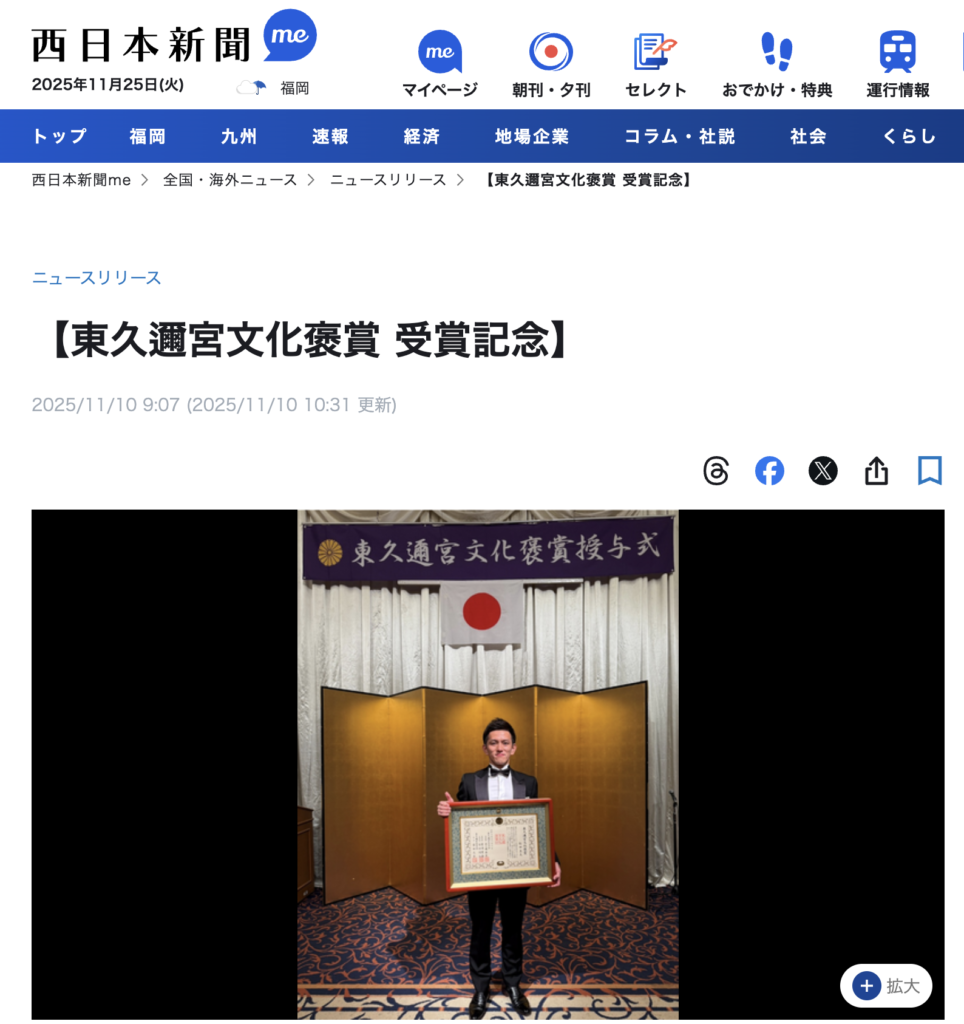
Task: Open おでかけ・特典 page
Action: (x=777, y=66)
